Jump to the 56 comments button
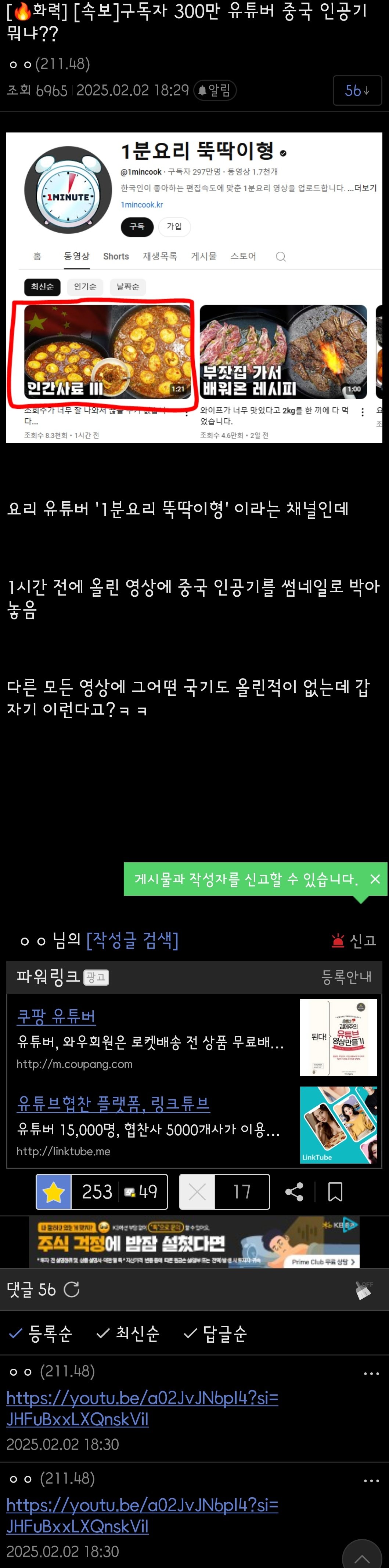Viewport: 389px width, 1568px height. click(357, 91)
